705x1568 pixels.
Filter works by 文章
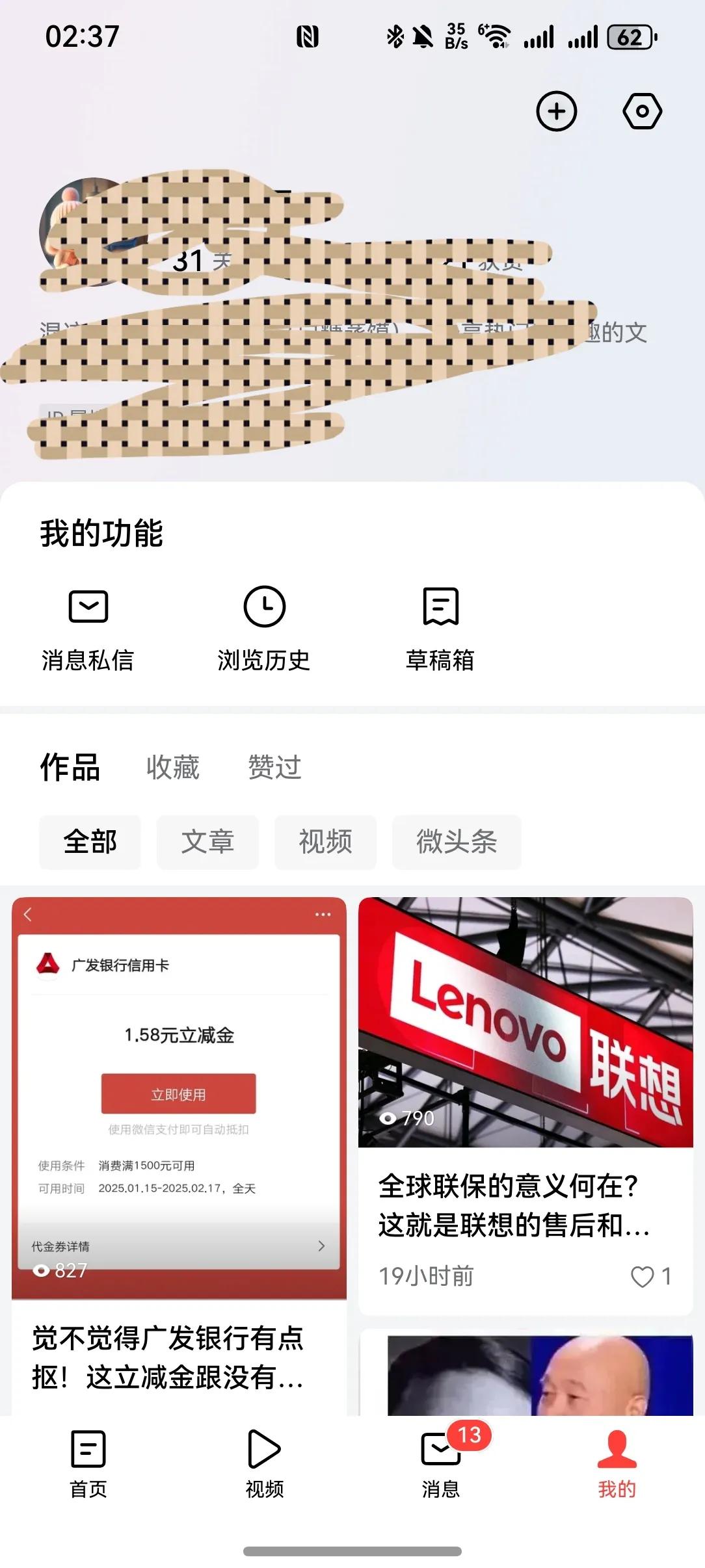pyautogui.click(x=207, y=842)
